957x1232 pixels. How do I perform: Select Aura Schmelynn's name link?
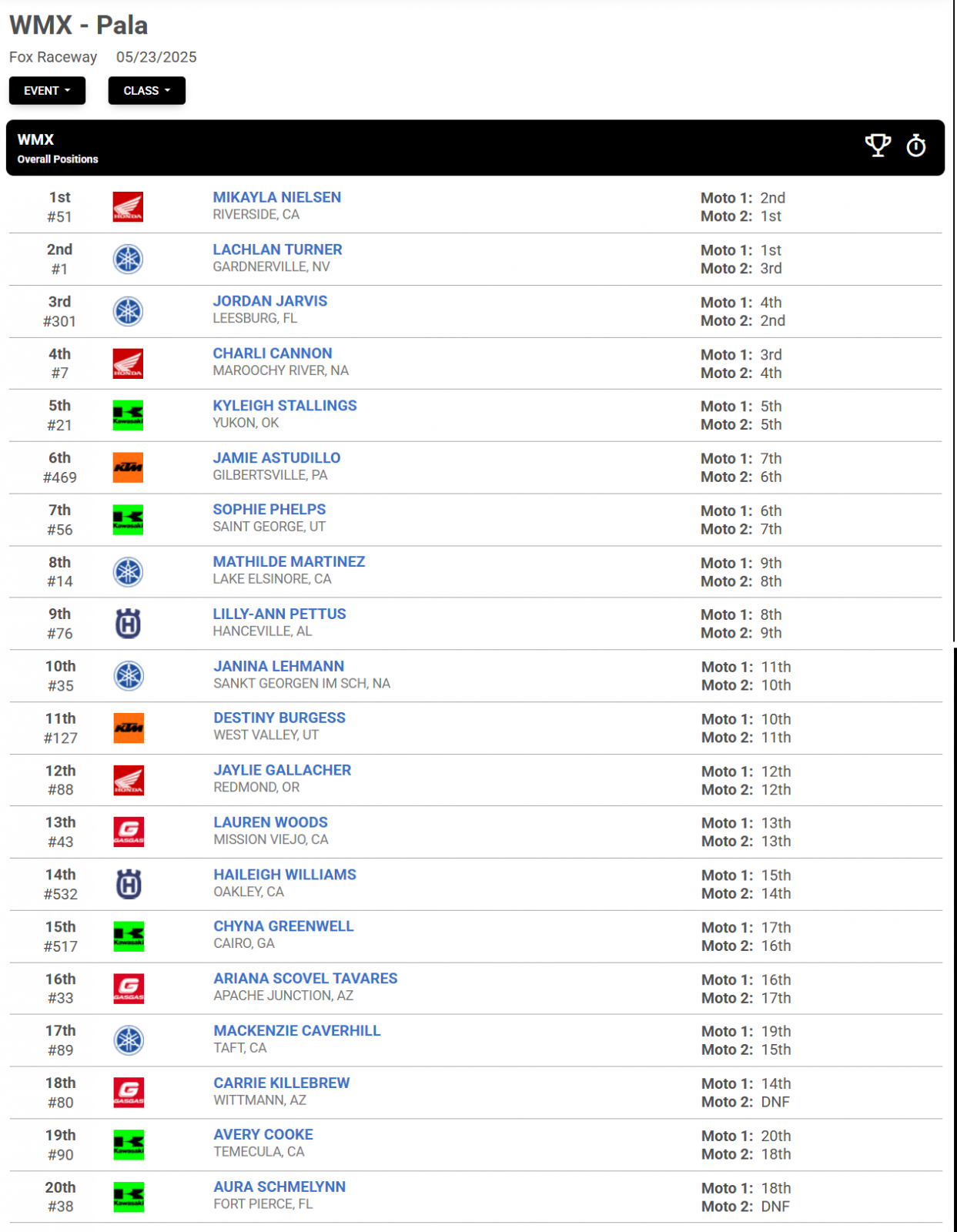[279, 1187]
